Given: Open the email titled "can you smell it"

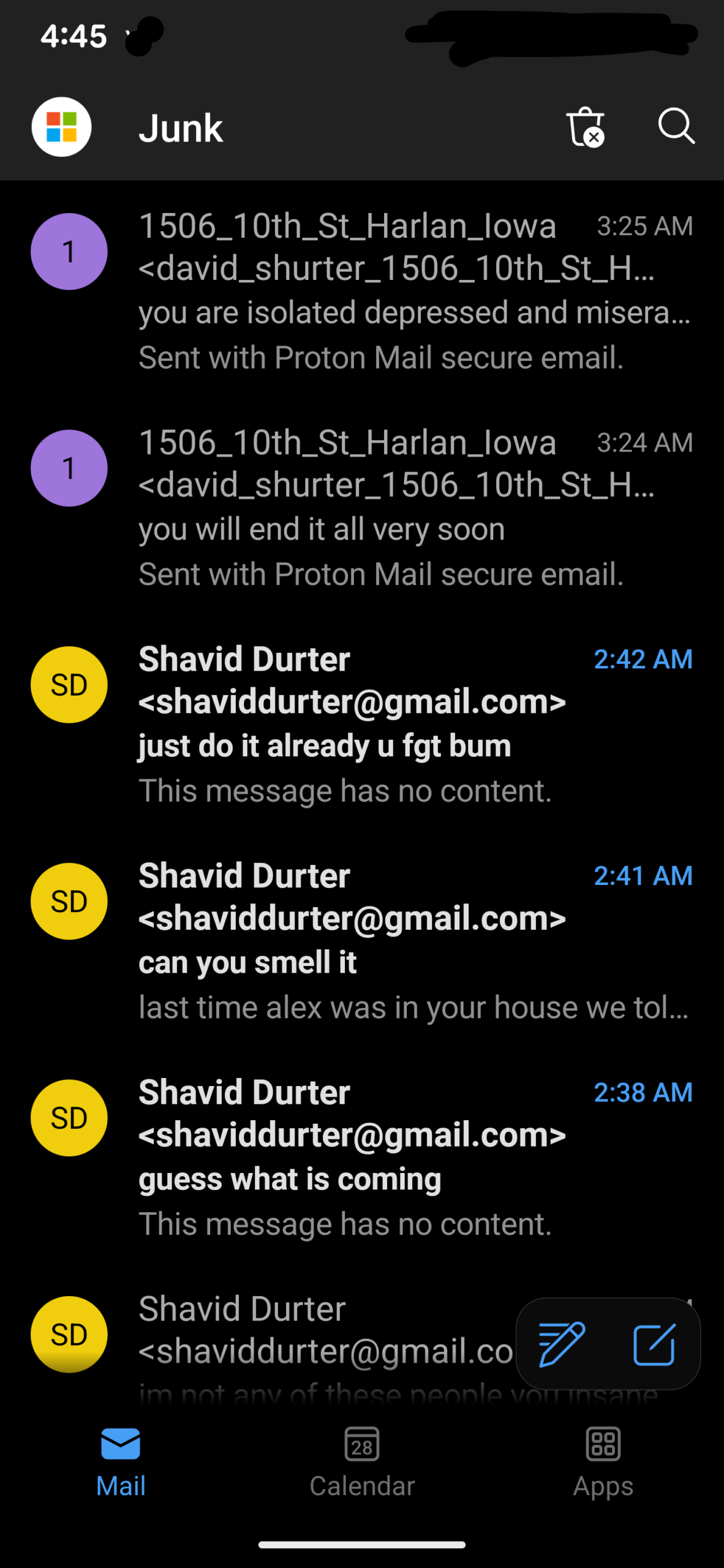Looking at the screenshot, I should (x=414, y=941).
